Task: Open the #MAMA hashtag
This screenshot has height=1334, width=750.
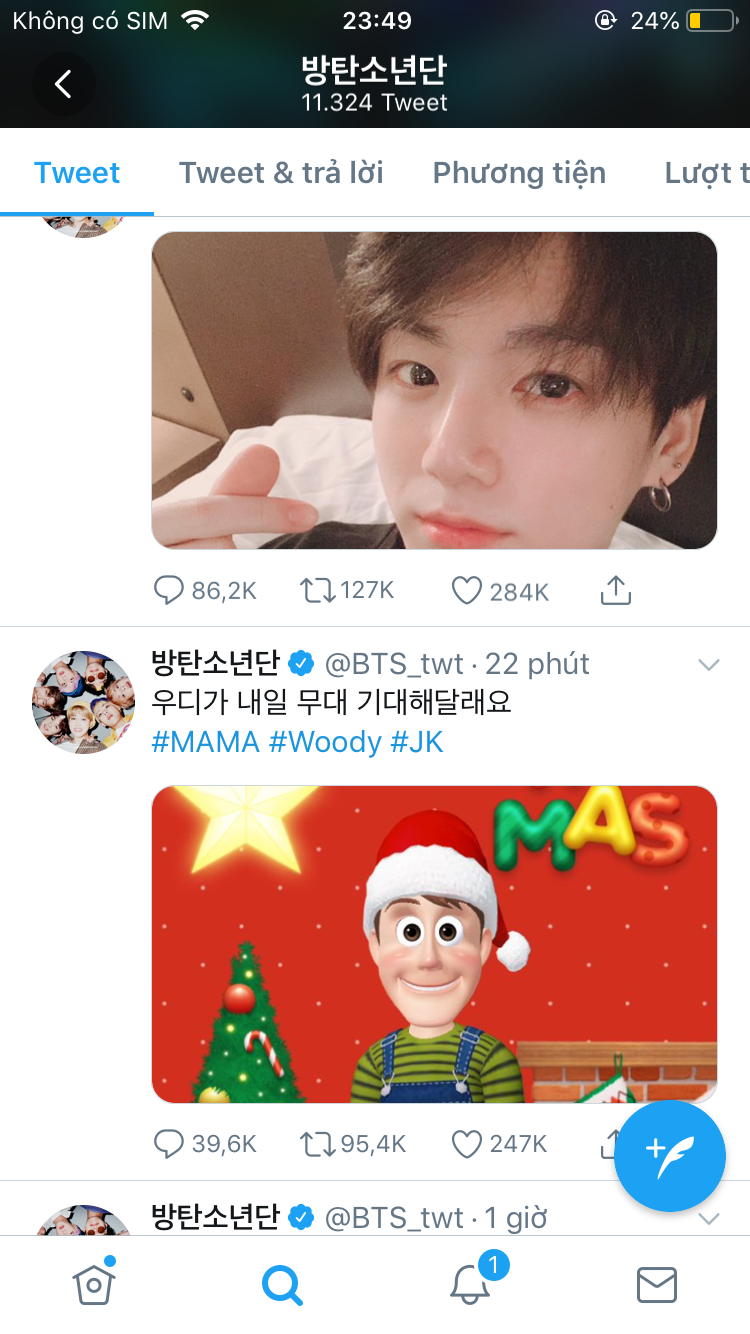Action: pyautogui.click(x=206, y=742)
